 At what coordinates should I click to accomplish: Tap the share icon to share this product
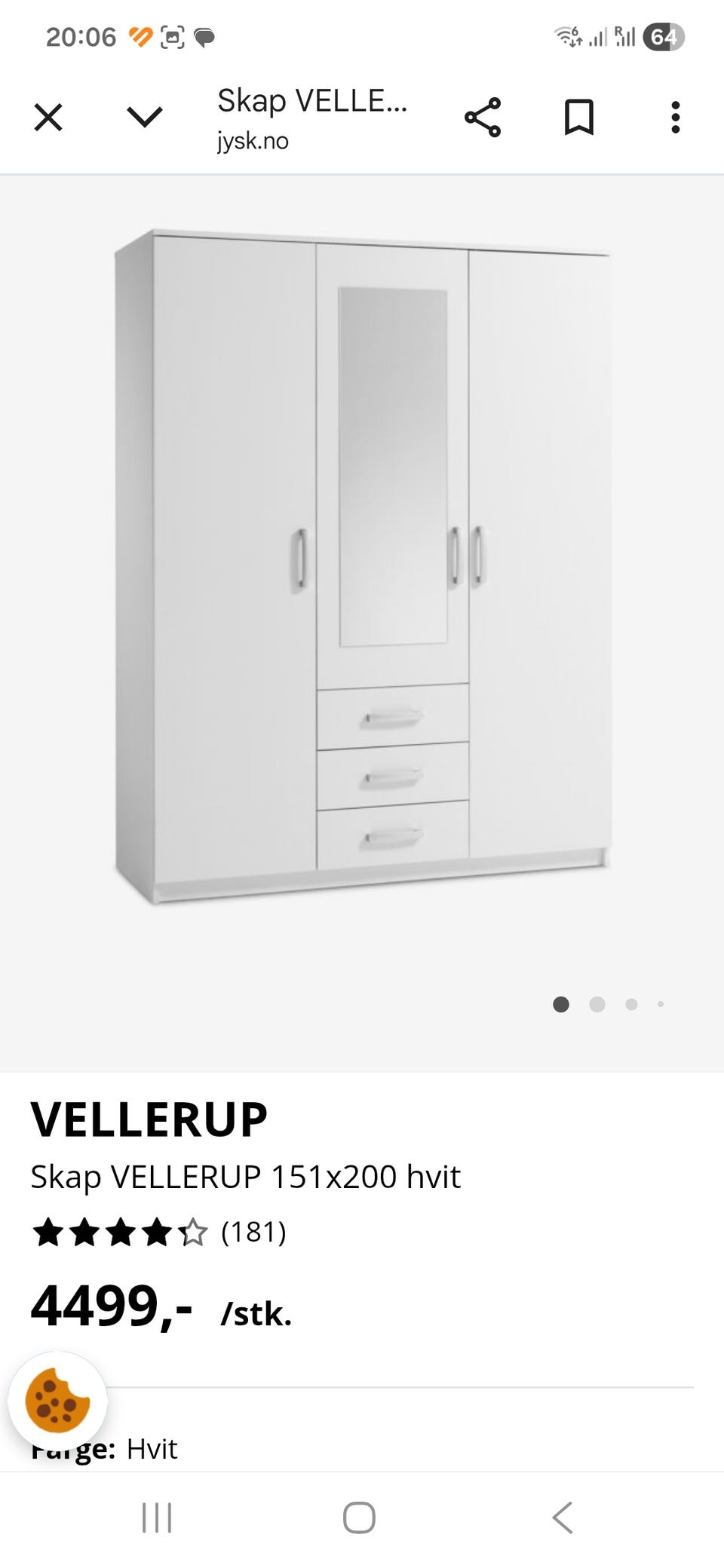point(483,115)
